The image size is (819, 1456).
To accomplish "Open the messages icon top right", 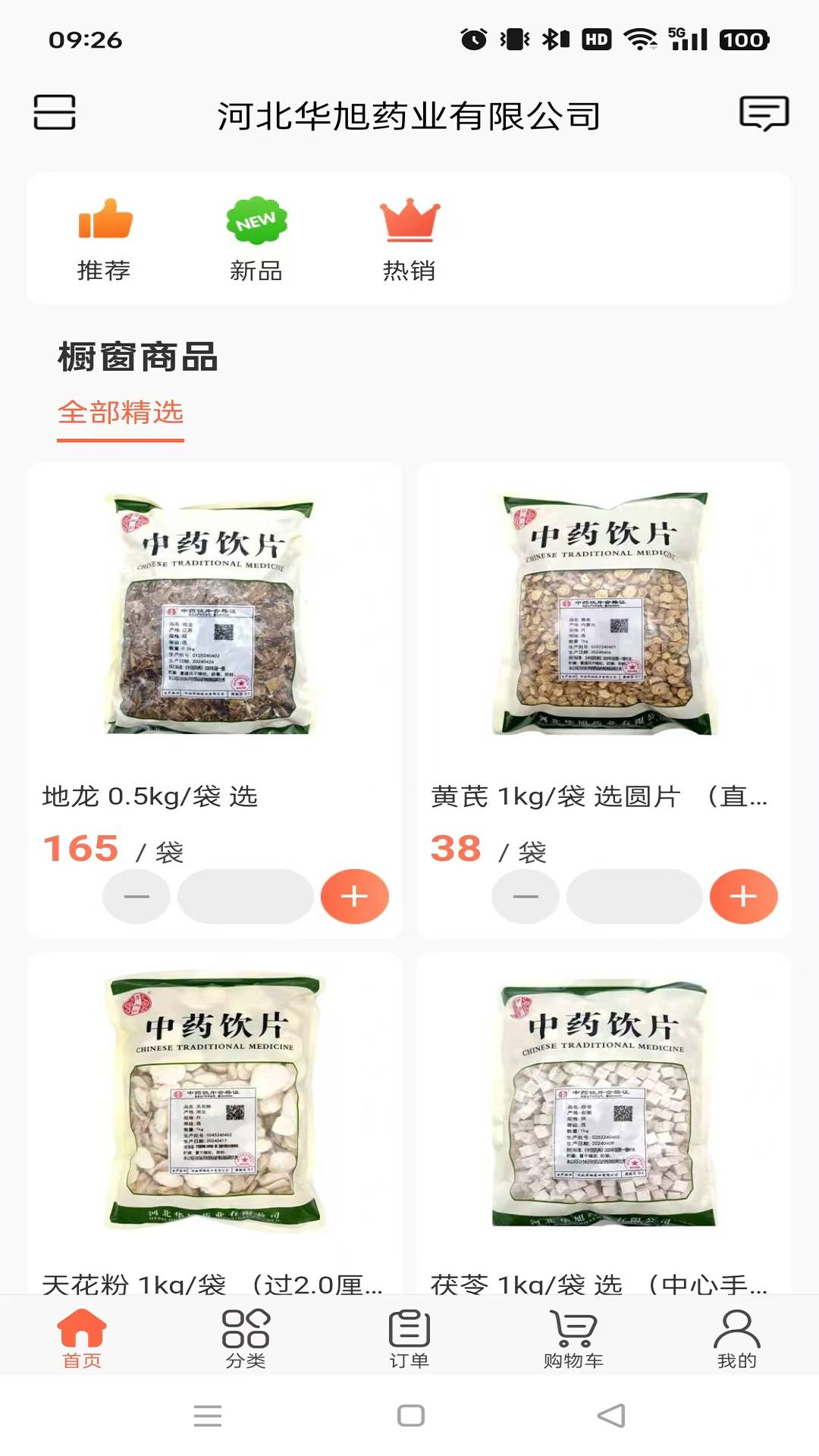I will [x=765, y=114].
